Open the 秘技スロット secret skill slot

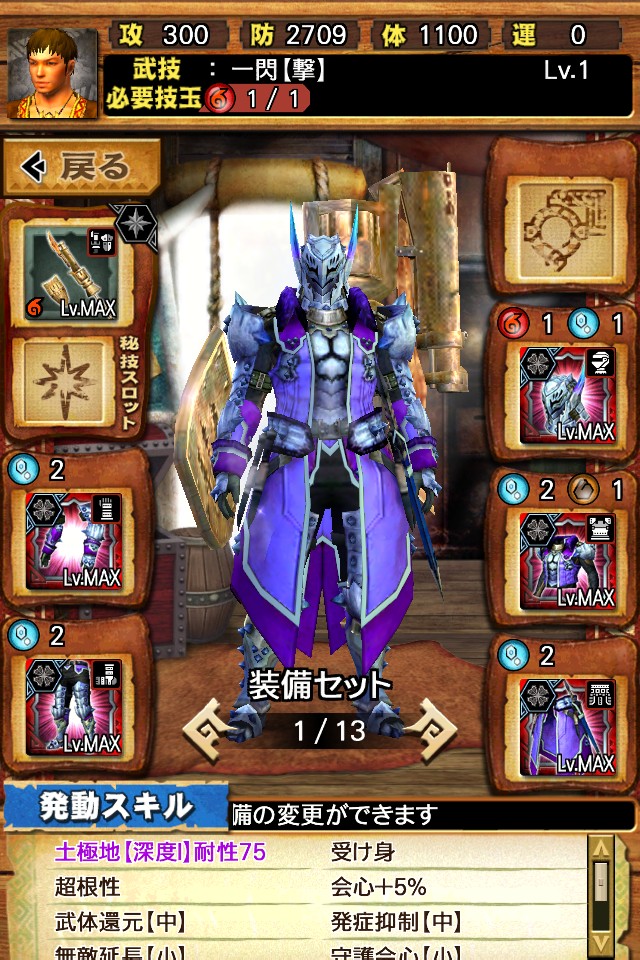click(65, 381)
